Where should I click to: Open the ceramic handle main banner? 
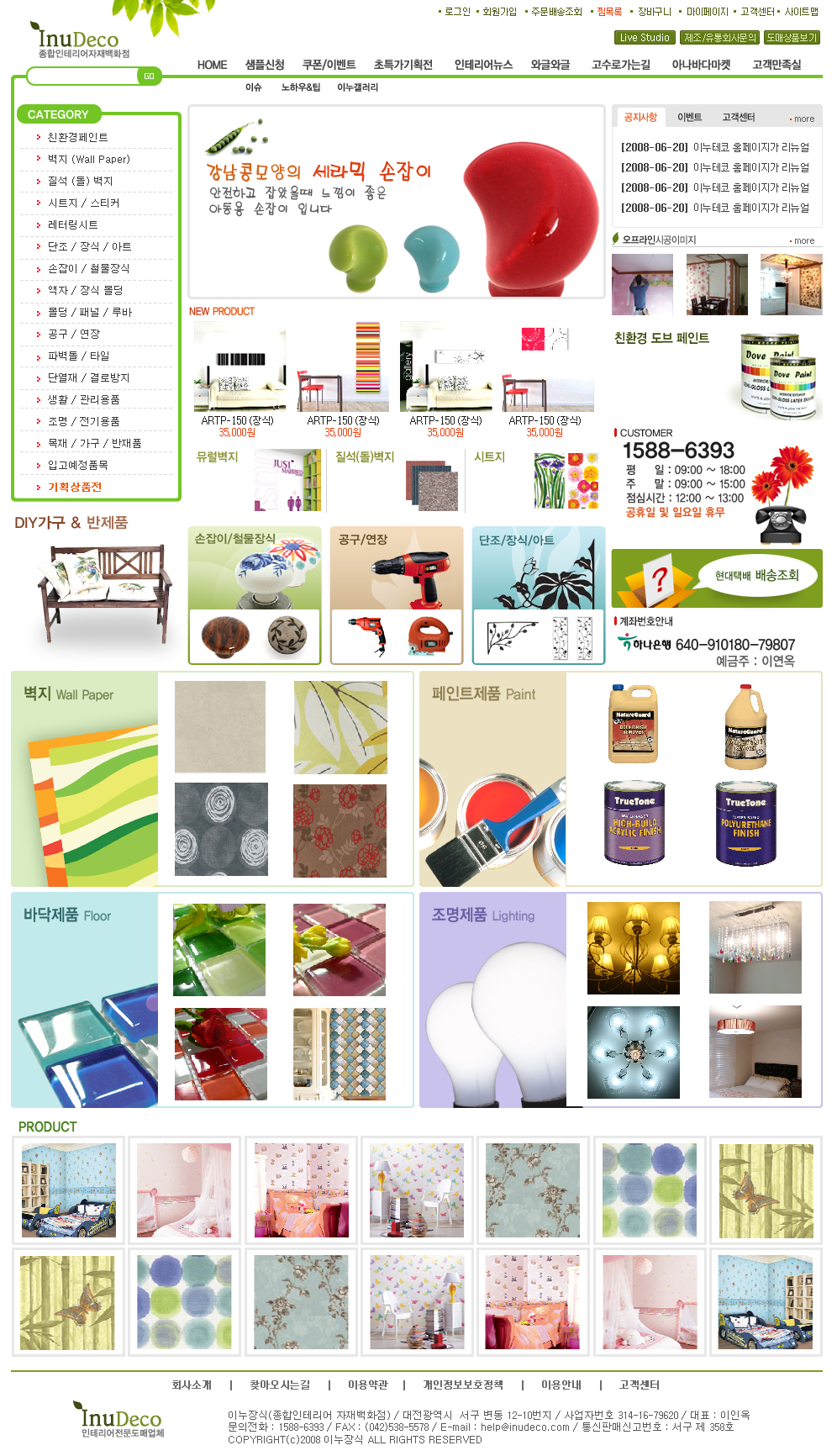click(396, 202)
